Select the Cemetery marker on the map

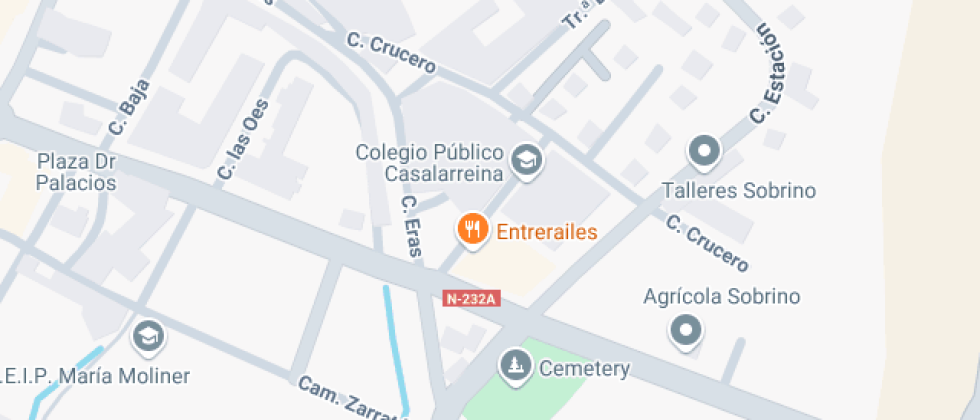(516, 366)
